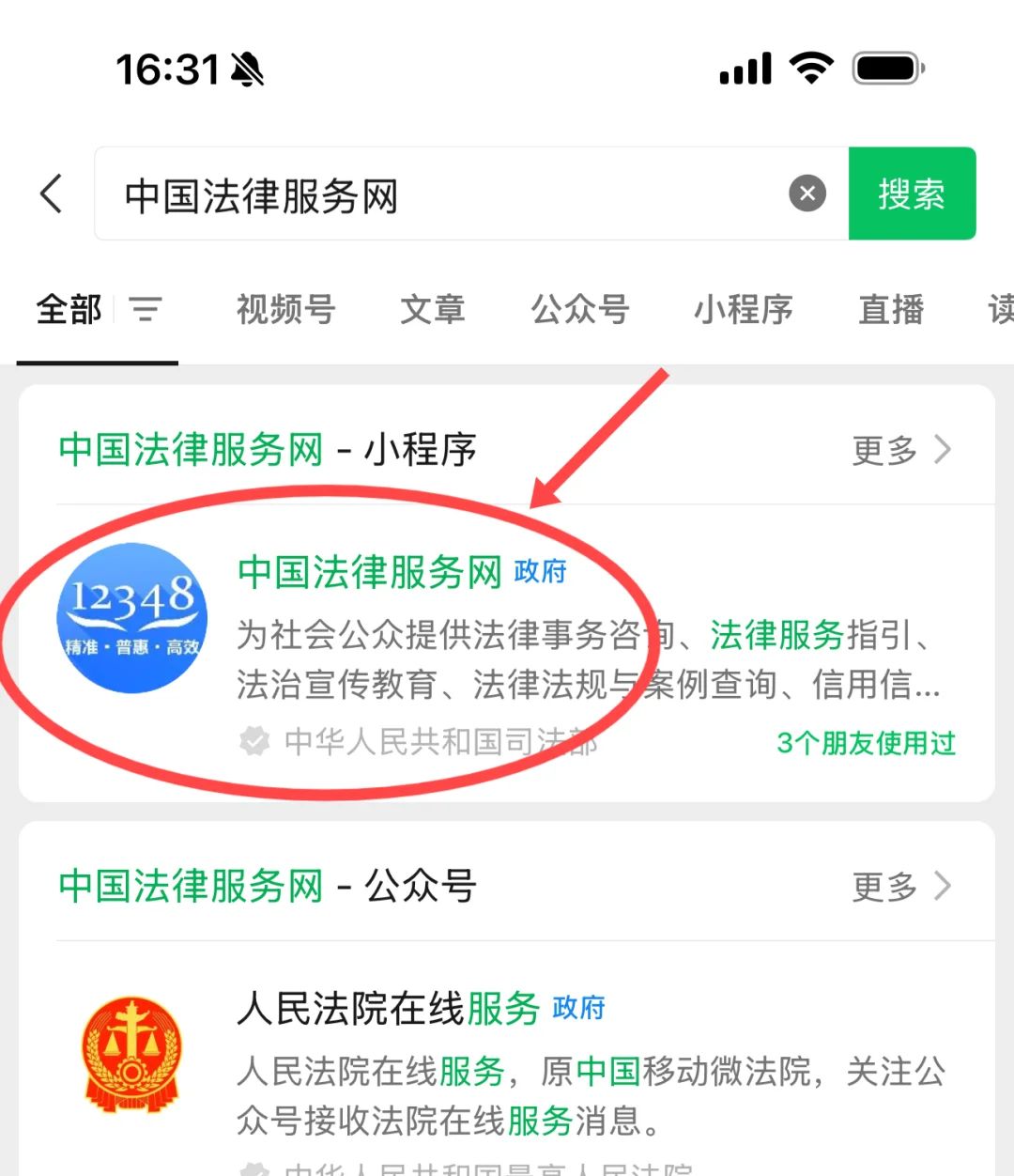Tap the muted notifications bell icon
Screen dimensions: 1014x1176
click(246, 70)
